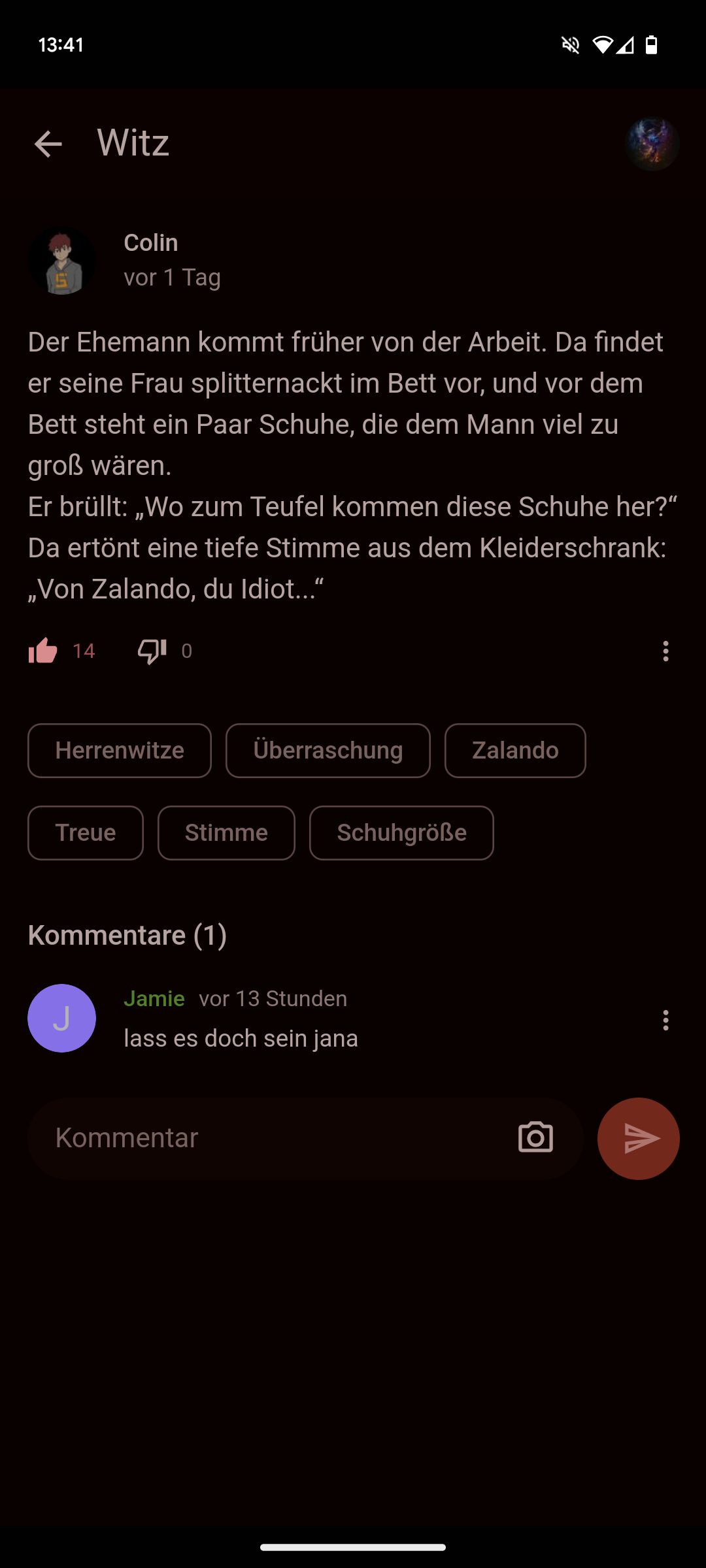The width and height of the screenshot is (706, 1568).
Task: Open the joke's three-dot overflow menu
Action: pos(665,651)
